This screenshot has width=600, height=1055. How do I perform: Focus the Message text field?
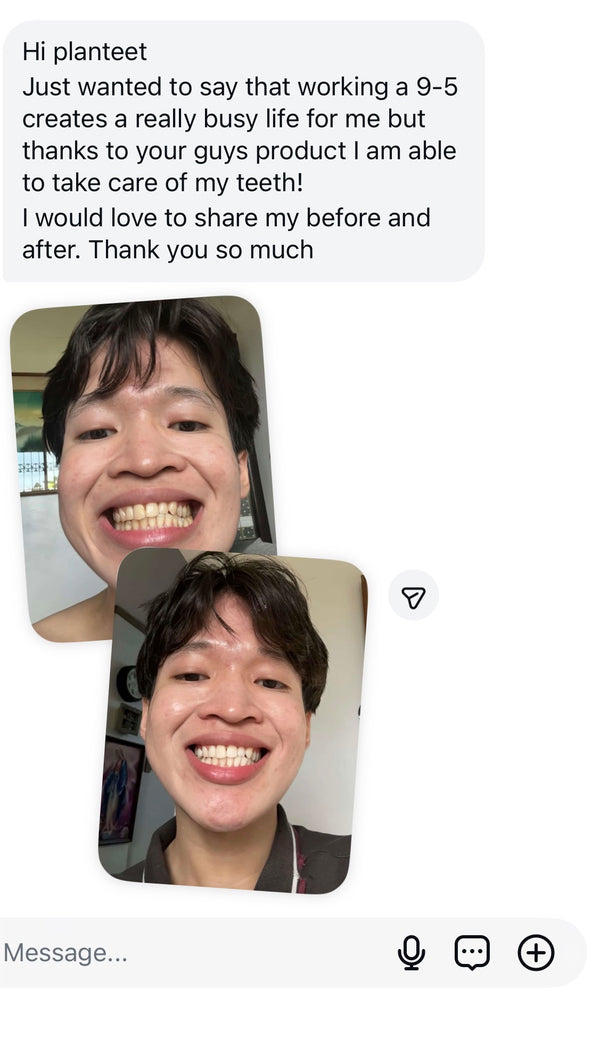coord(180,953)
